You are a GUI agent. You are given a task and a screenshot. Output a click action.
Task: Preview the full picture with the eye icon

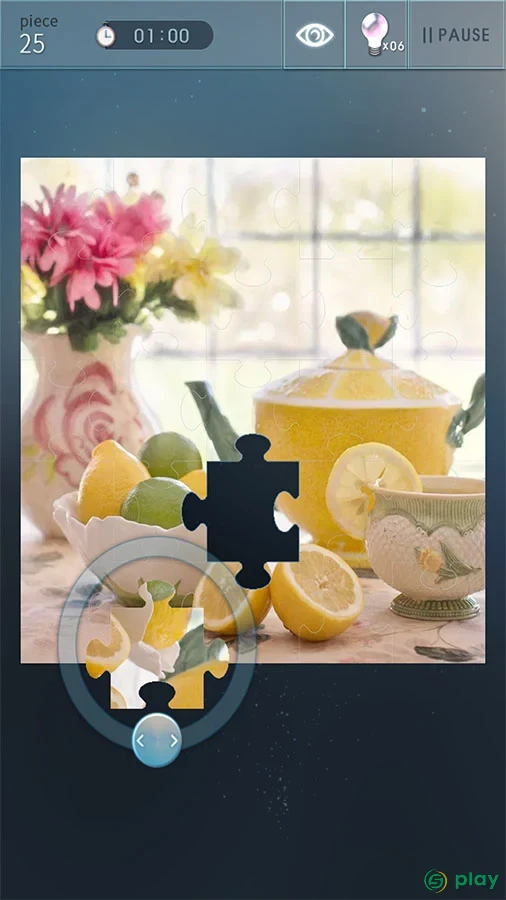pyautogui.click(x=314, y=35)
